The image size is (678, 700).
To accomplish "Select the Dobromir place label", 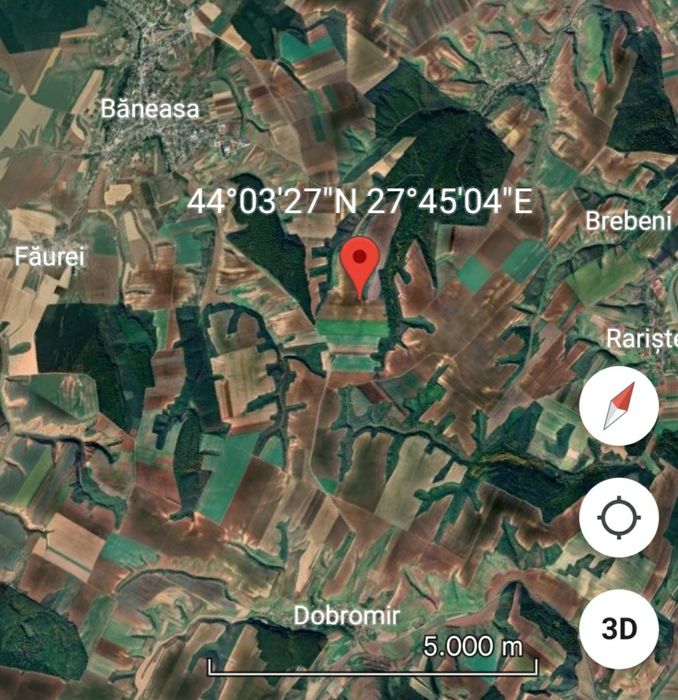I will coord(346,615).
